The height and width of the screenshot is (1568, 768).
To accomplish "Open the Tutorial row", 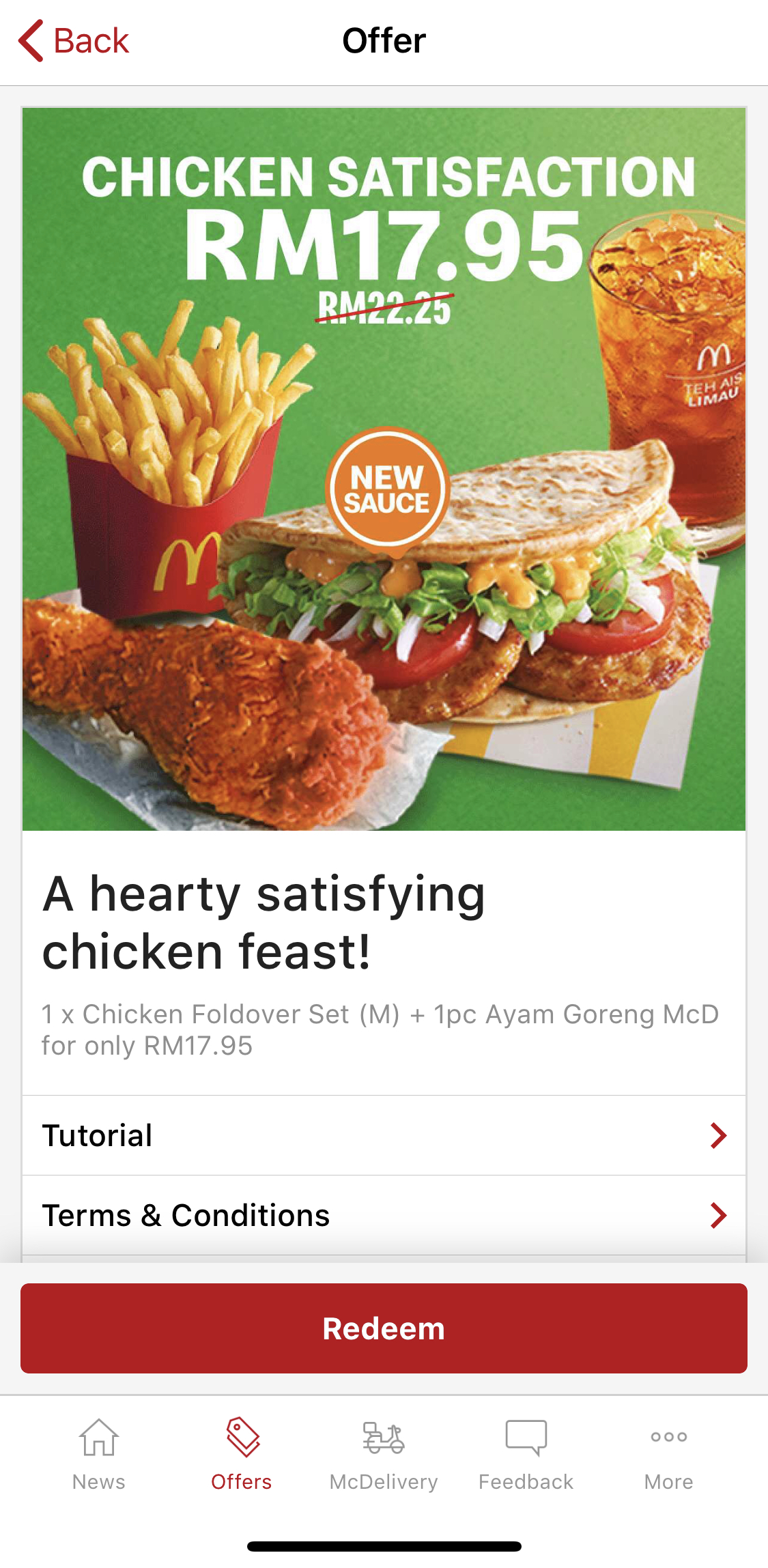I will tap(384, 1135).
